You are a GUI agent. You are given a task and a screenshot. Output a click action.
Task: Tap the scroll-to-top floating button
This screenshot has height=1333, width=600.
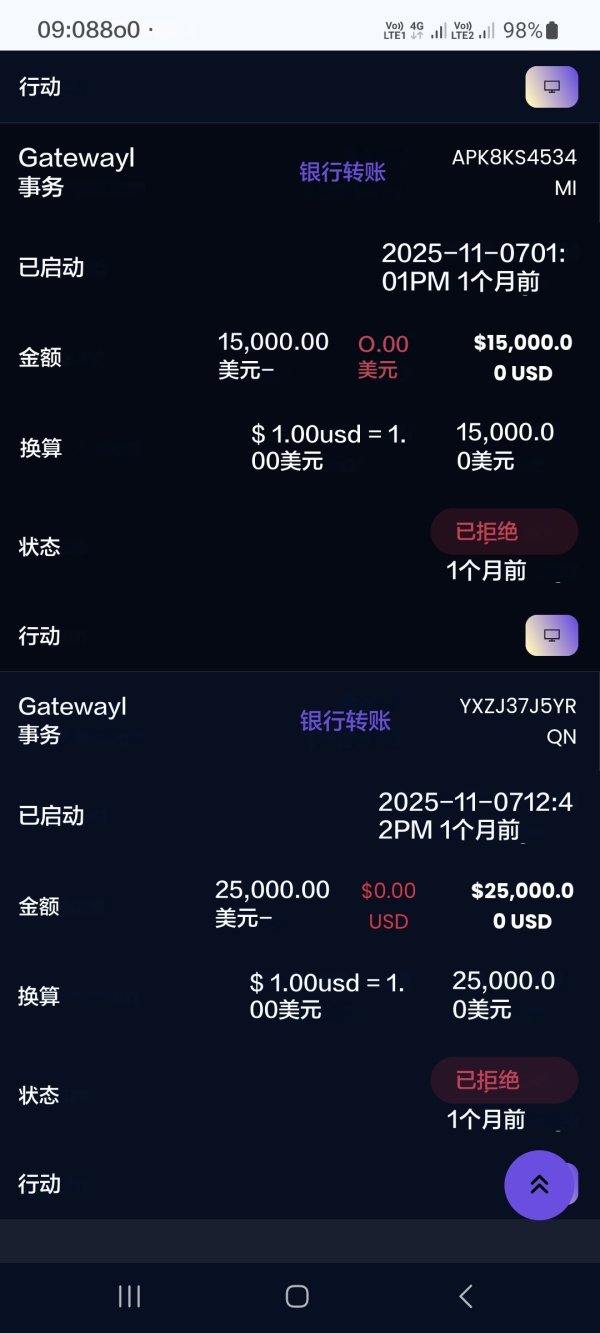(539, 1184)
